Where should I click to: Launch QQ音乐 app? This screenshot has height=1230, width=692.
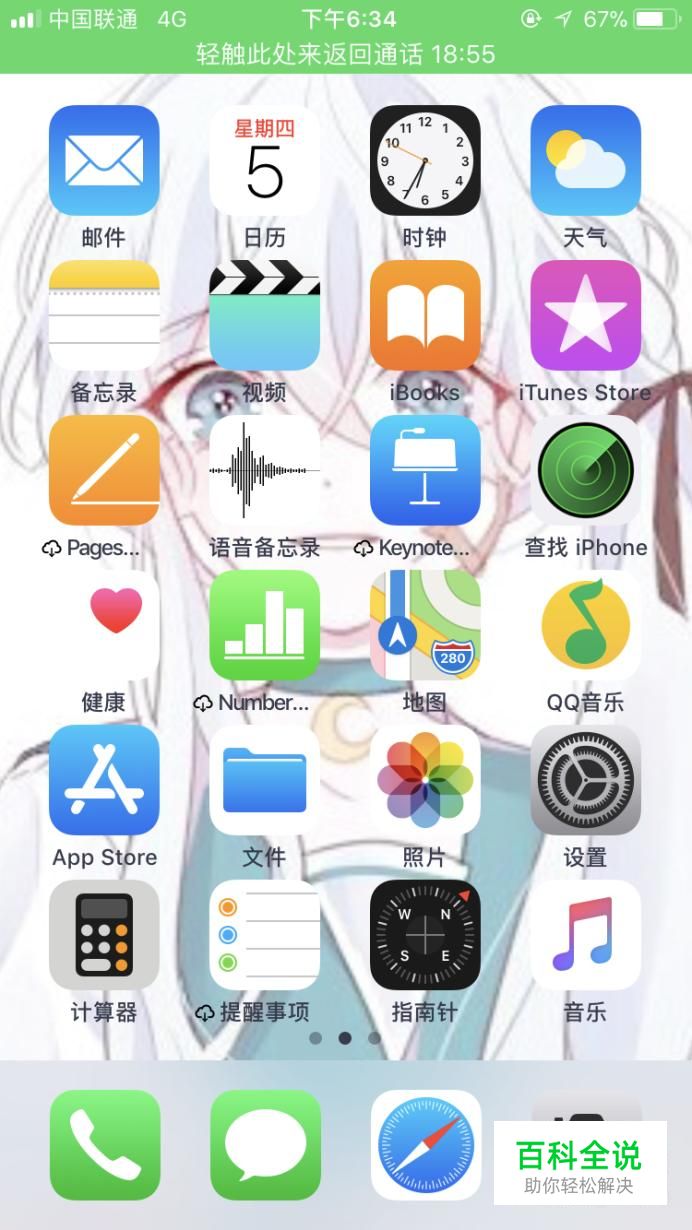585,625
